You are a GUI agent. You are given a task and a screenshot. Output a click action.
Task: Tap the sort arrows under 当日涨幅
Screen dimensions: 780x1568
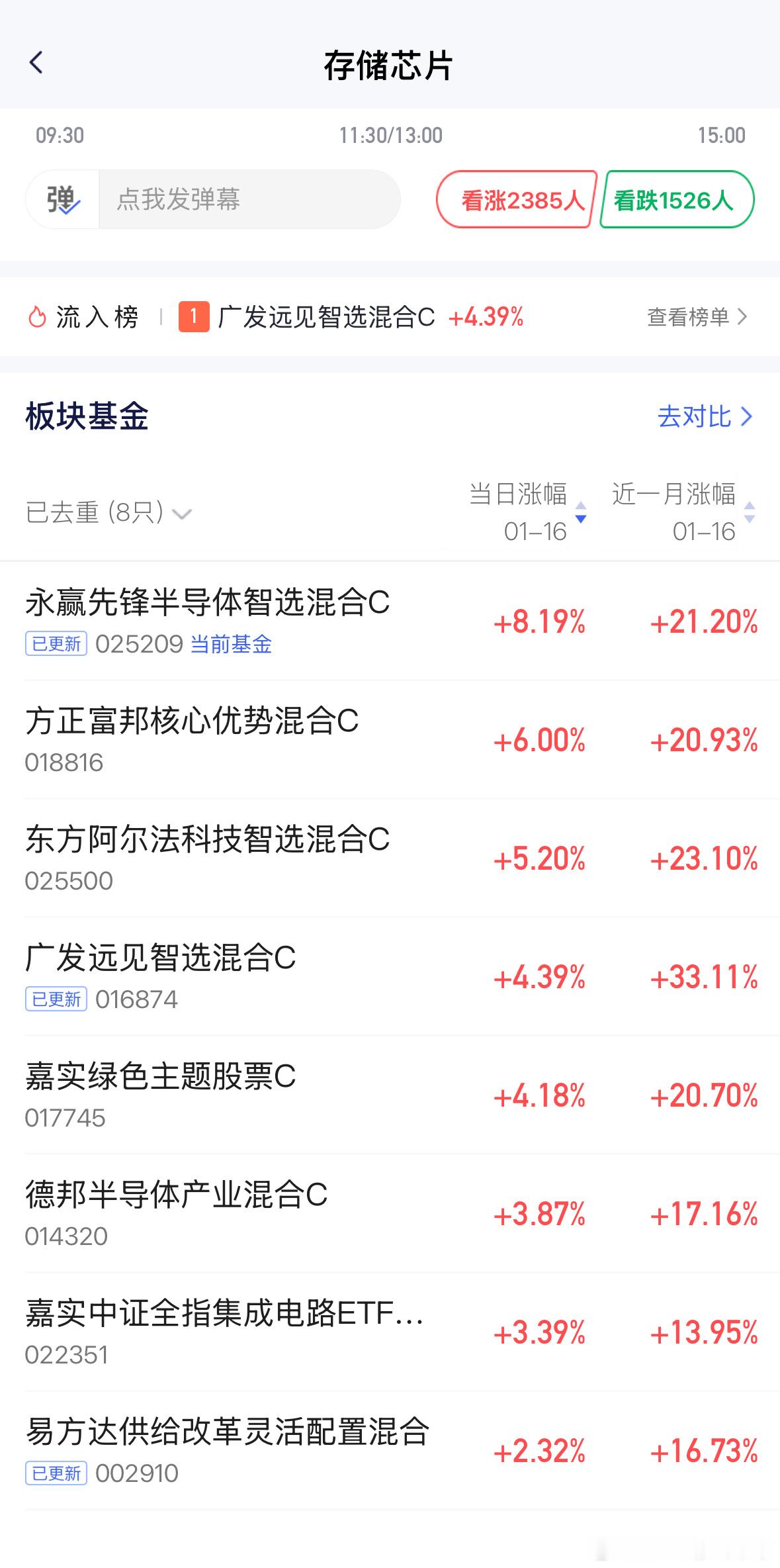click(581, 513)
